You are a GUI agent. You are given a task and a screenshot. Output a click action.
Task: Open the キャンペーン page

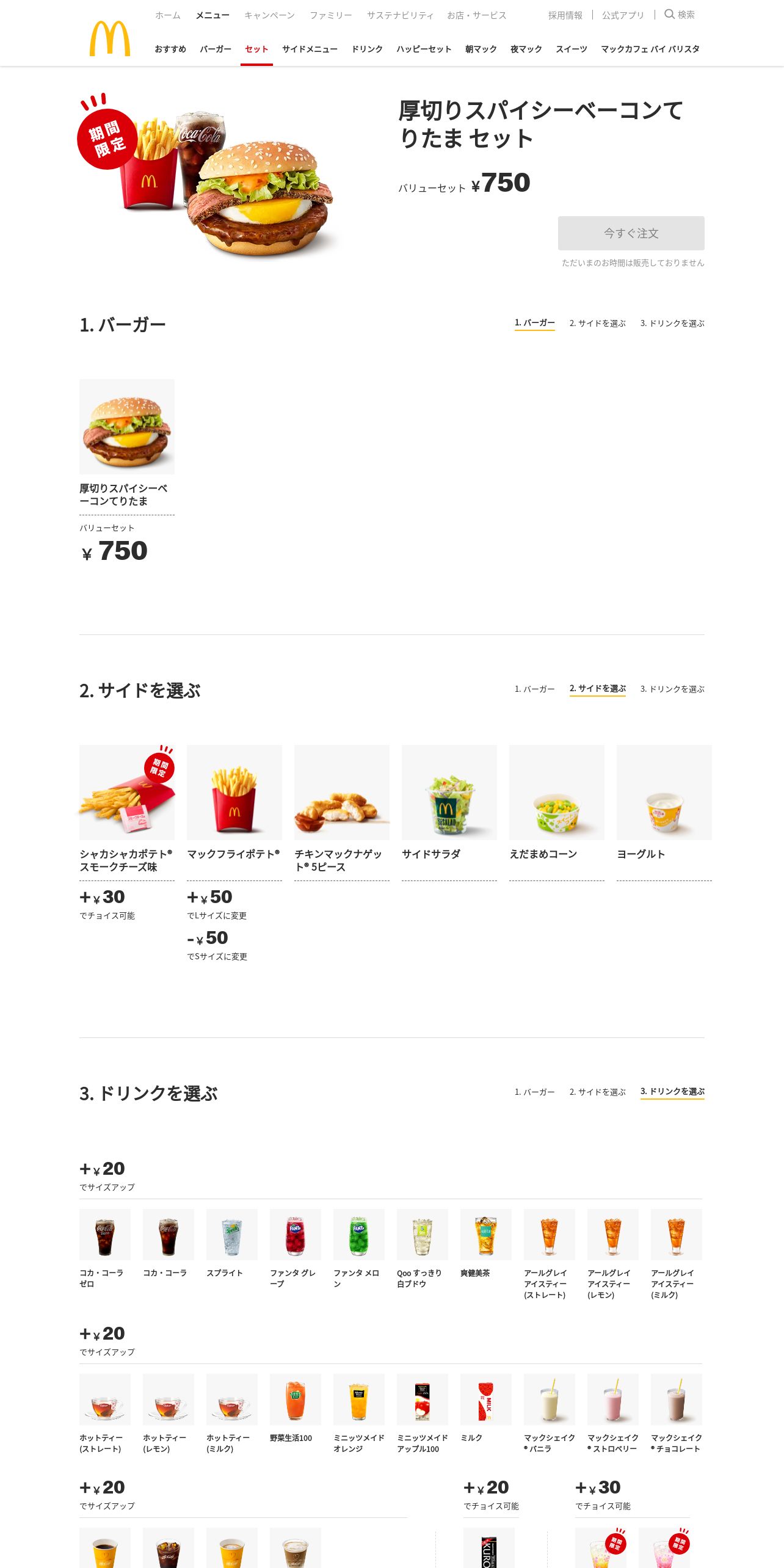(269, 15)
